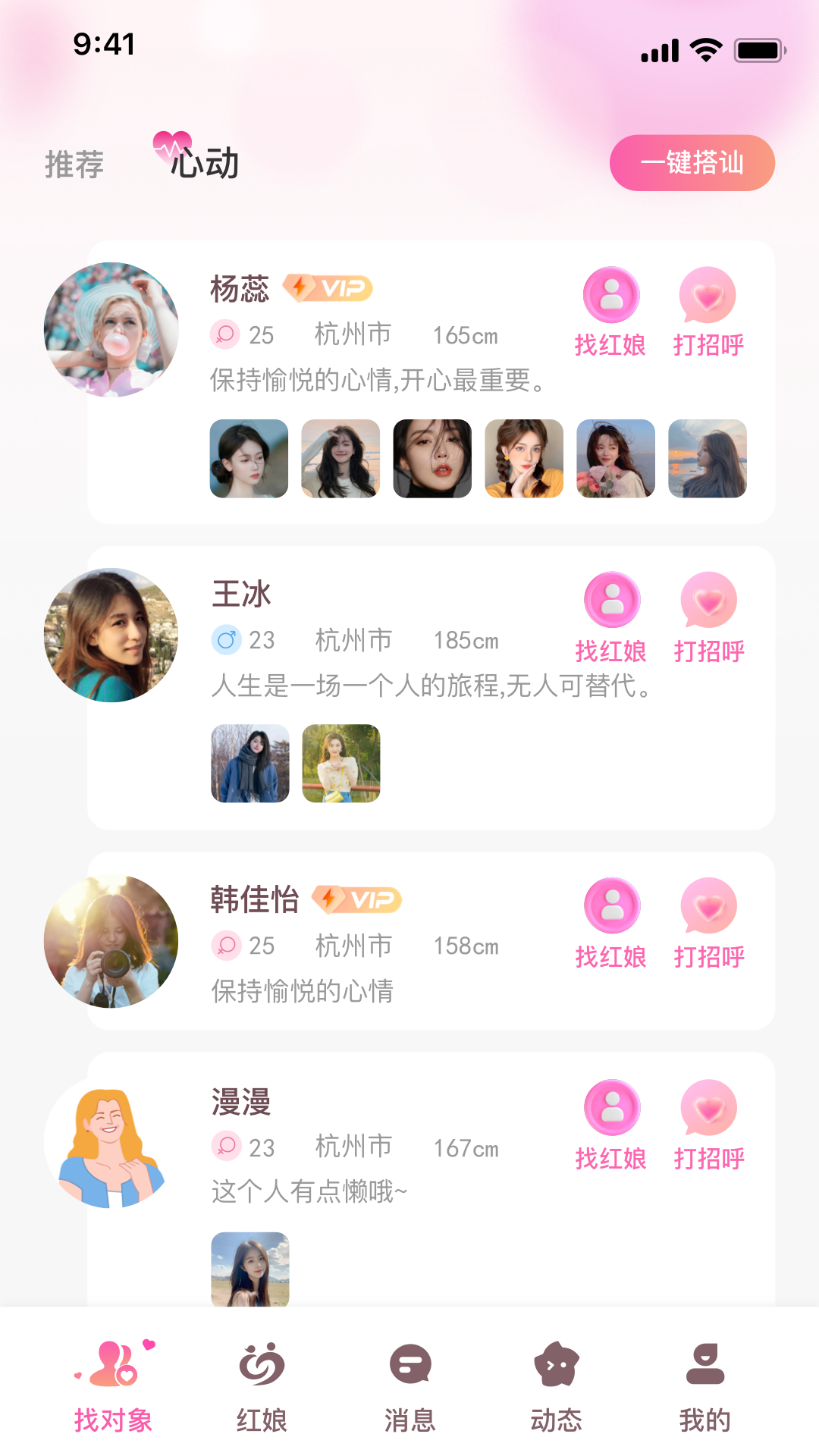819x1456 pixels.
Task: View 王冰's first photo thumbnail
Action: (249, 764)
